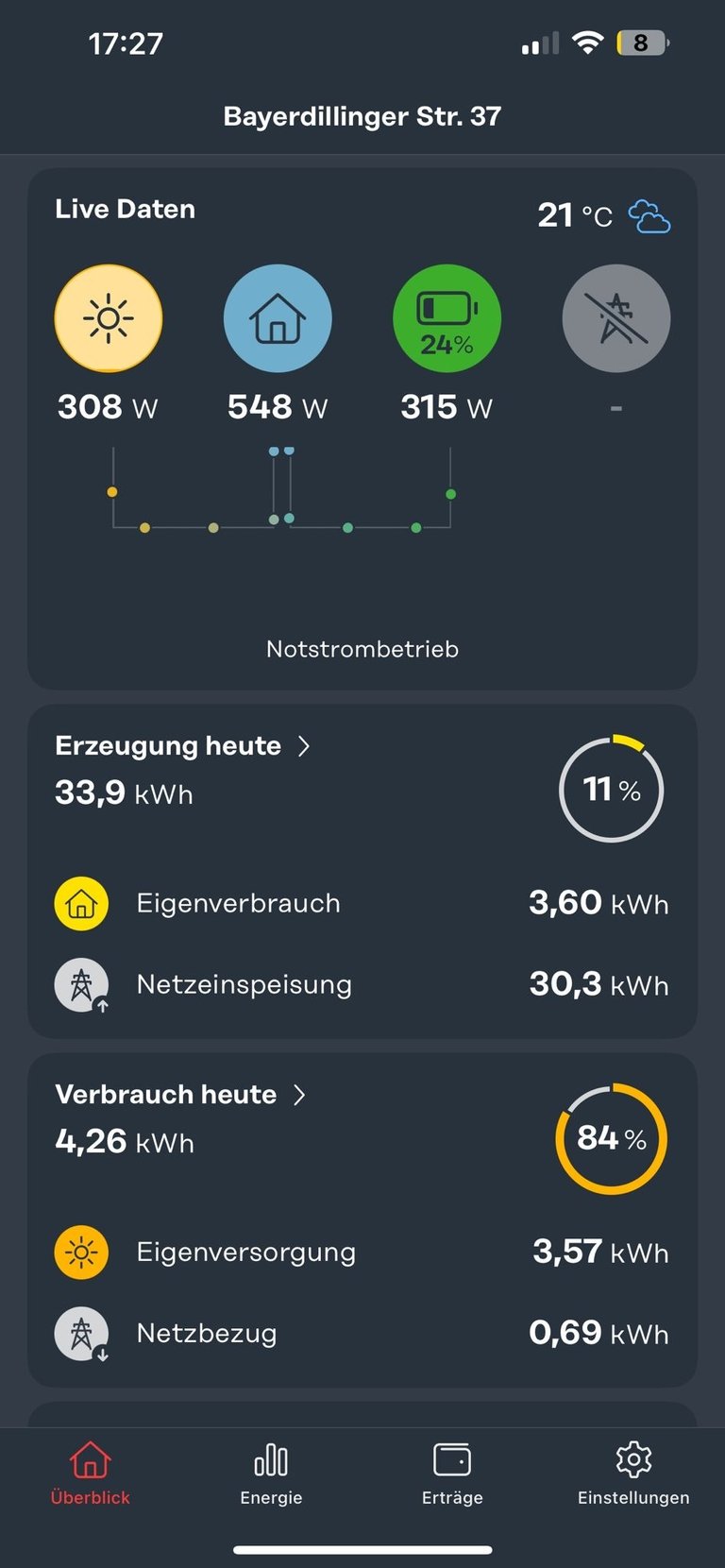Tap the battery 24% icon
The height and width of the screenshot is (1568, 725).
pos(447,318)
